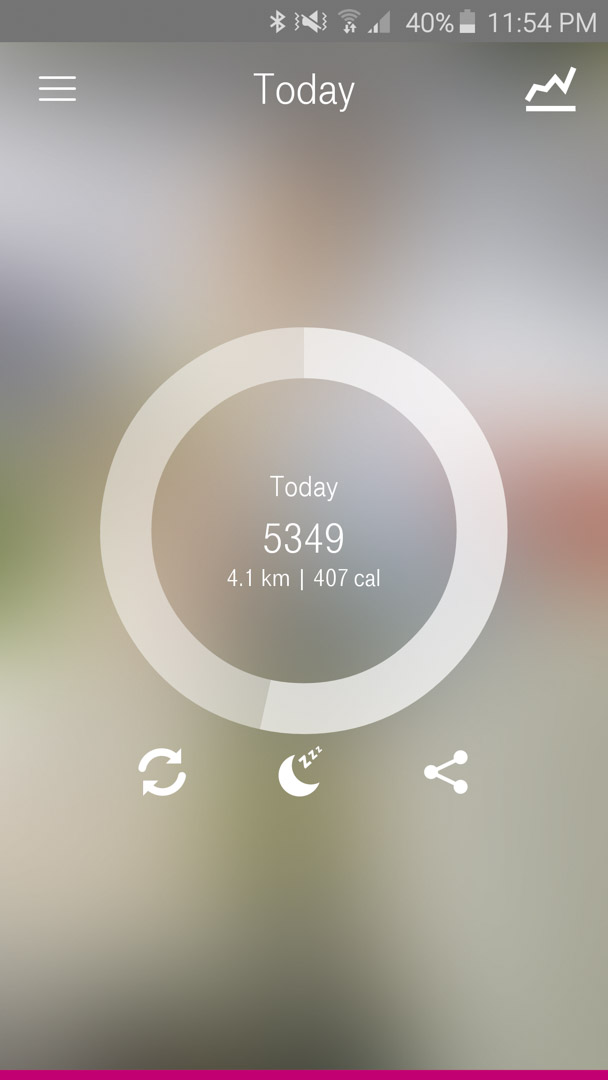Tap the sync refresh icon
Screen dimensions: 608x1080
[163, 772]
